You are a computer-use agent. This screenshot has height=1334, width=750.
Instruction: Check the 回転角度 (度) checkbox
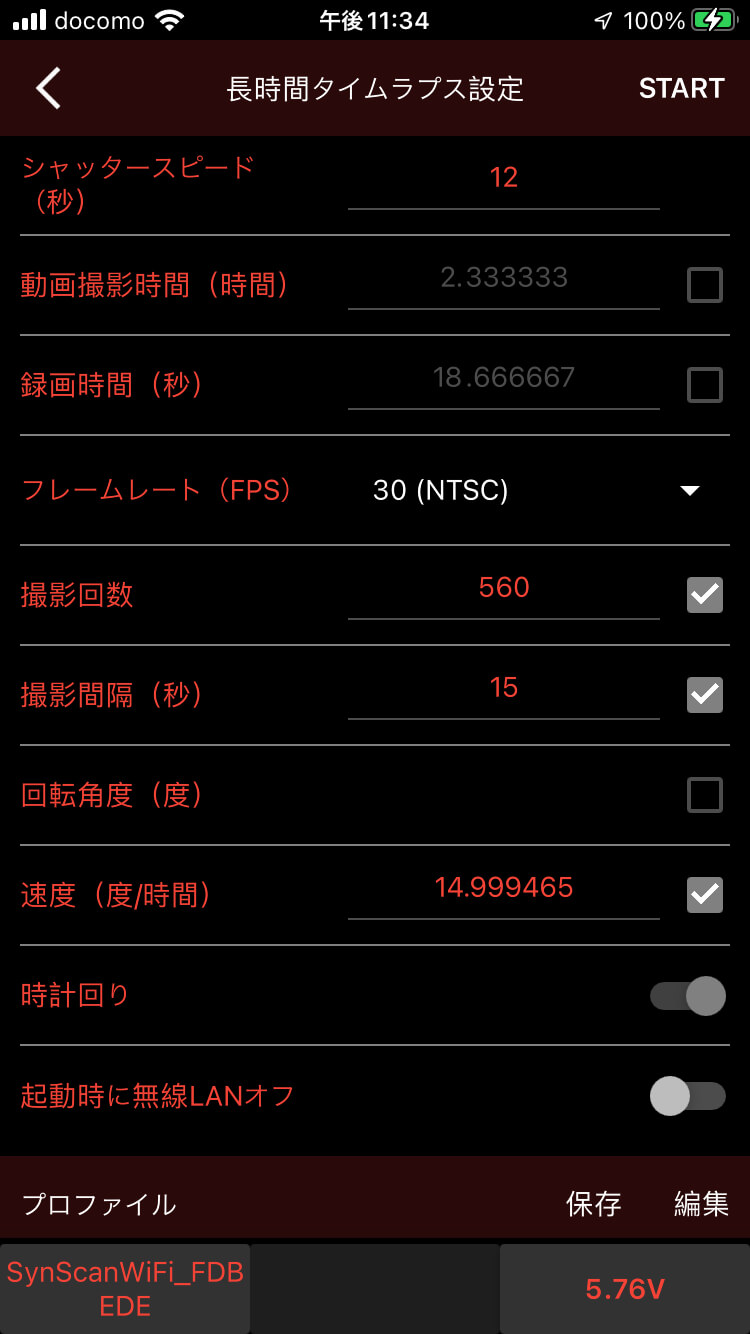[x=705, y=795]
